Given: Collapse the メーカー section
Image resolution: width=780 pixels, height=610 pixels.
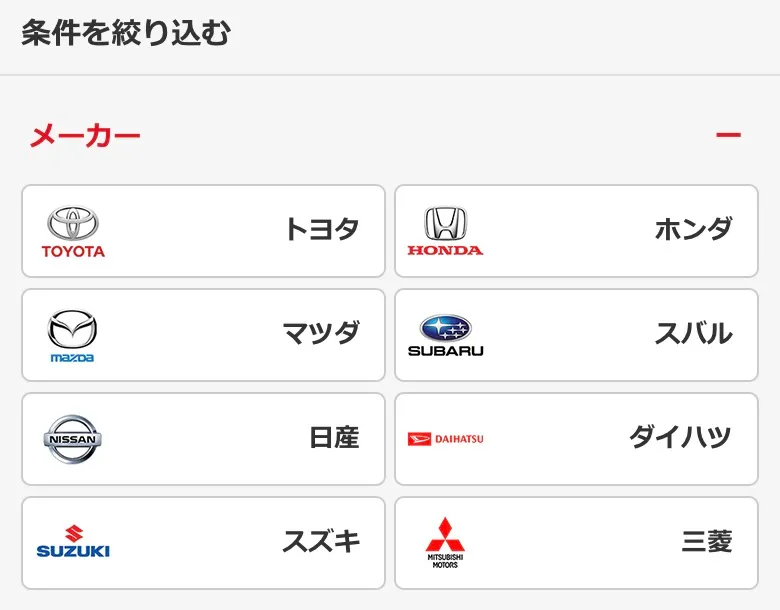Looking at the screenshot, I should 728,135.
